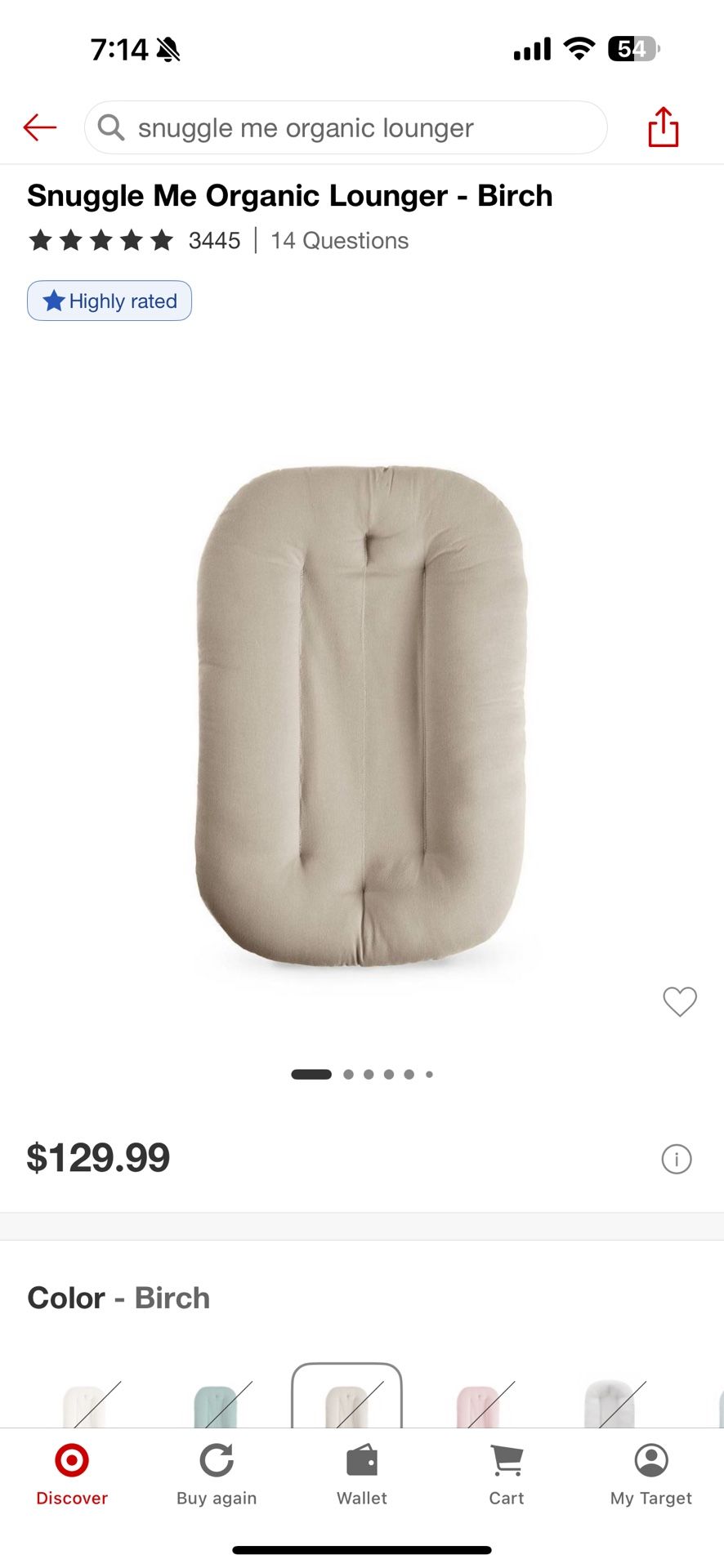Viewport: 724px width, 1568px height.
Task: Open the My Target tab
Action: tap(651, 1475)
